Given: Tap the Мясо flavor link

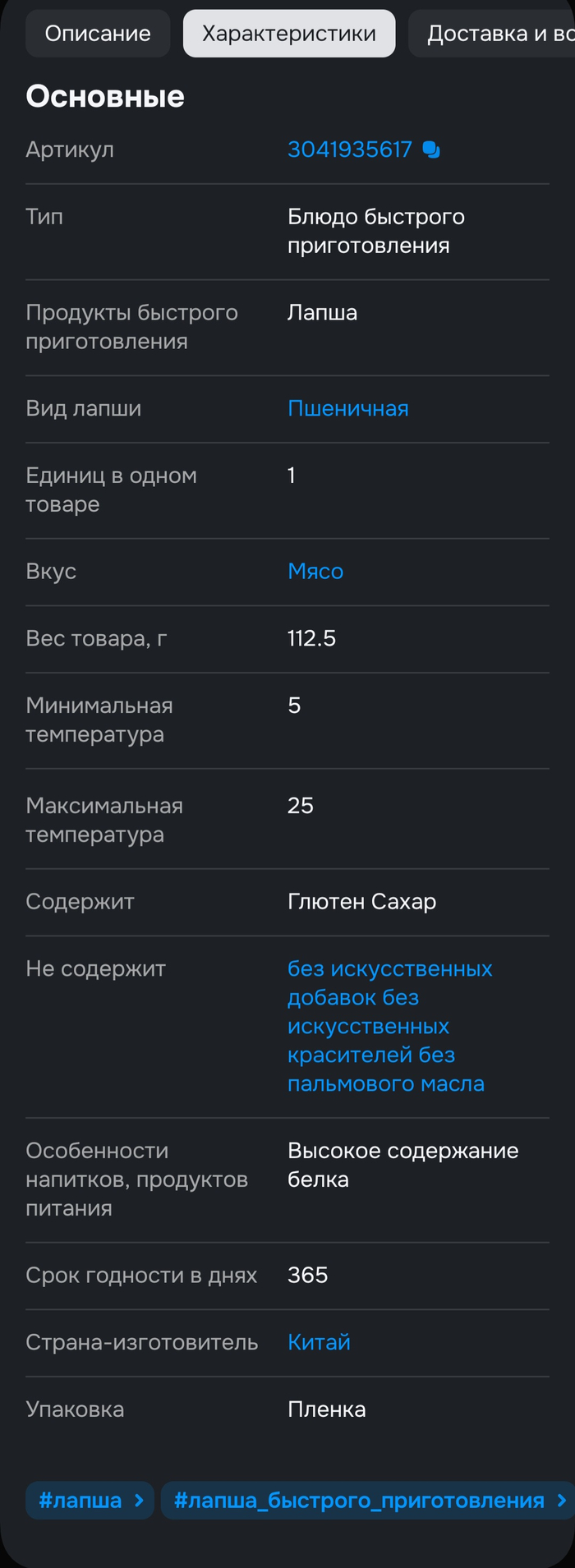Looking at the screenshot, I should [315, 571].
